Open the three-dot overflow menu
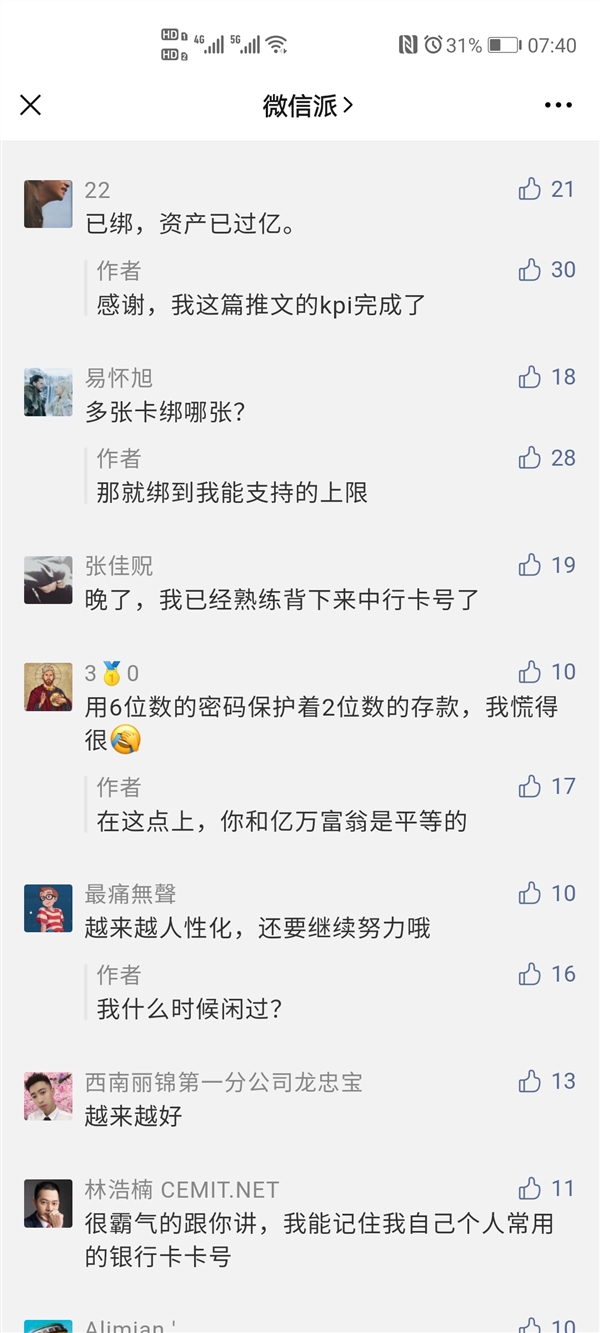600x1333 pixels. click(558, 105)
